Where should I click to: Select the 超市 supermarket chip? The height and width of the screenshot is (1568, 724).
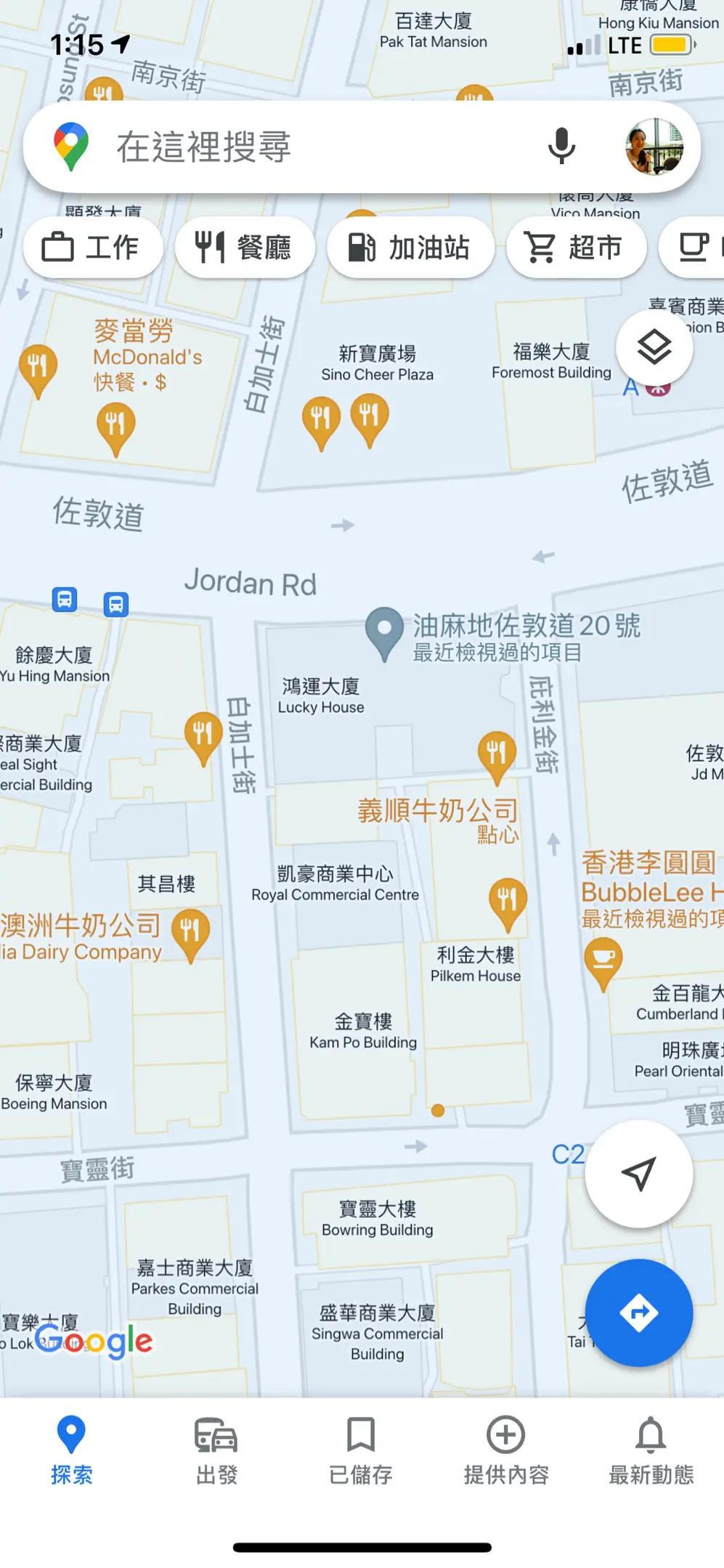pos(576,248)
